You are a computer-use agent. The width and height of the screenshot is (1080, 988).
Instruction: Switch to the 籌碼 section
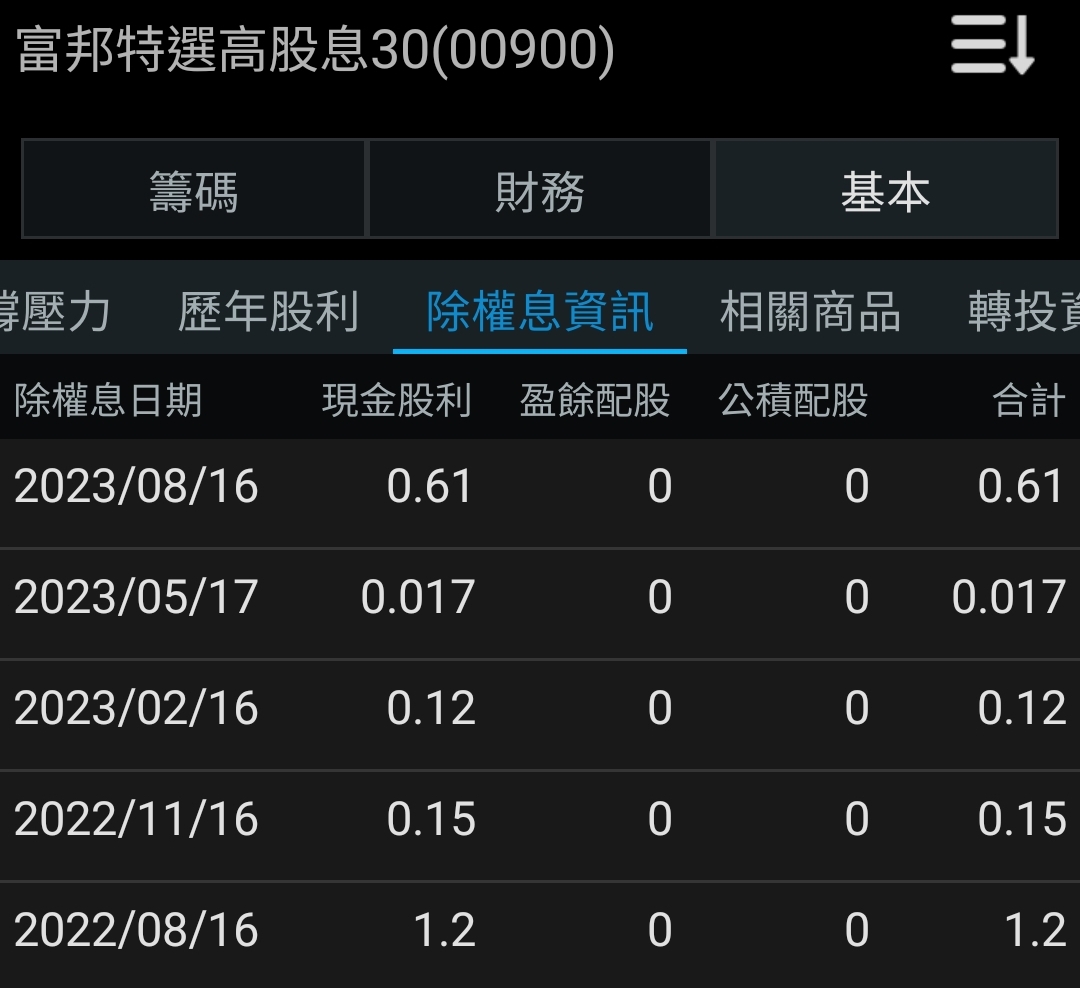pos(194,190)
